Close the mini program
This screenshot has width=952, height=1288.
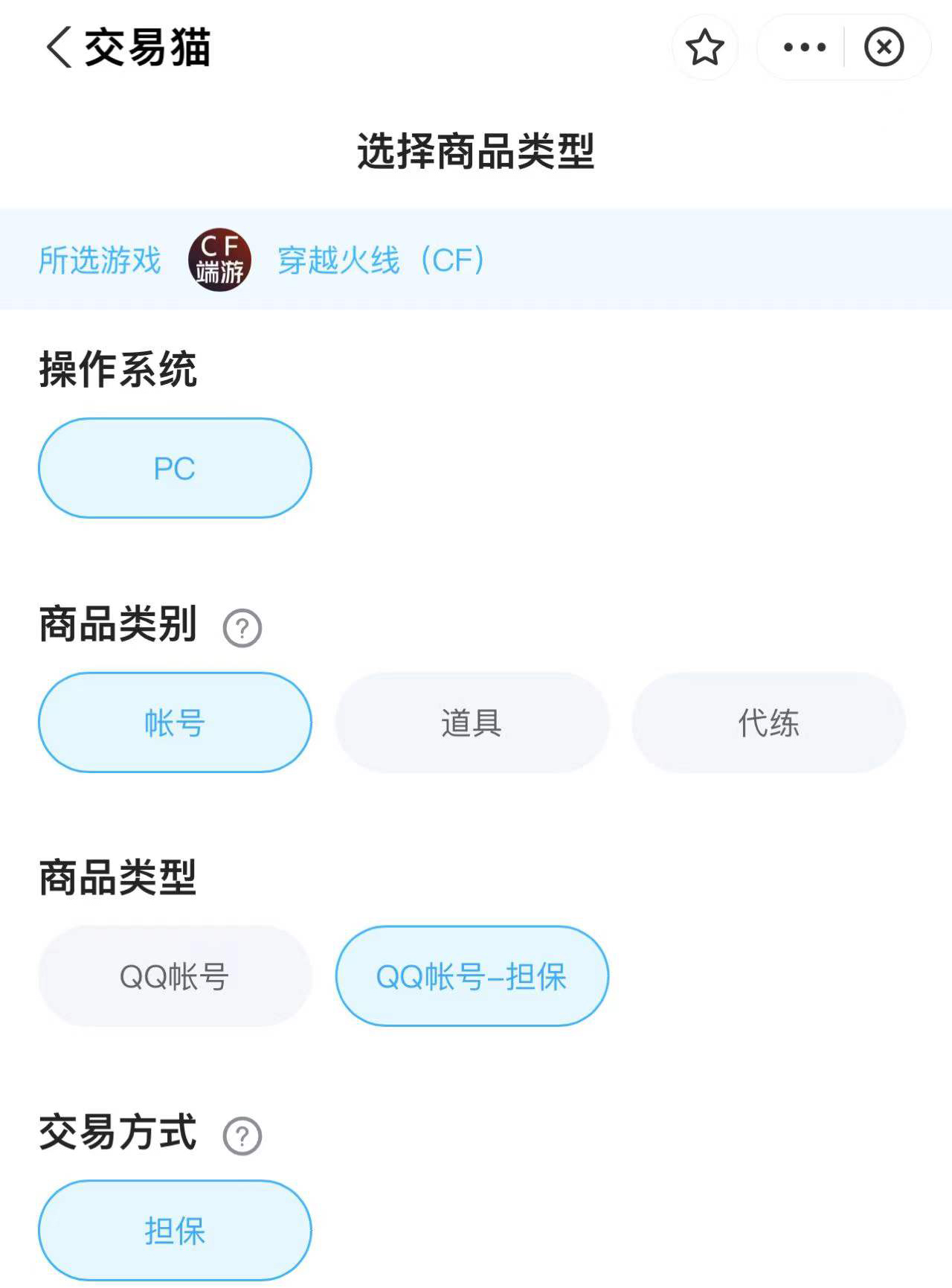click(x=884, y=48)
